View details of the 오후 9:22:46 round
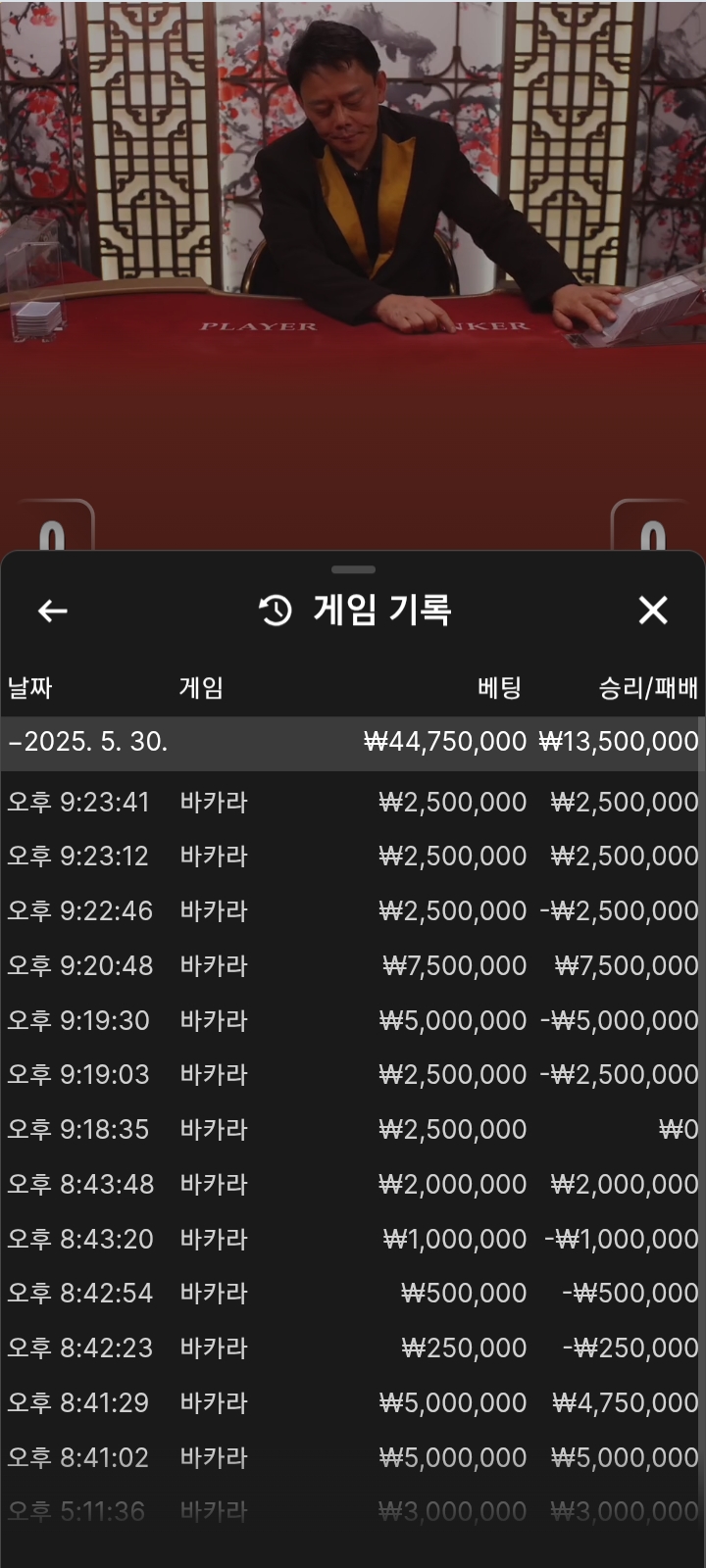This screenshot has height=1568, width=706. click(353, 911)
